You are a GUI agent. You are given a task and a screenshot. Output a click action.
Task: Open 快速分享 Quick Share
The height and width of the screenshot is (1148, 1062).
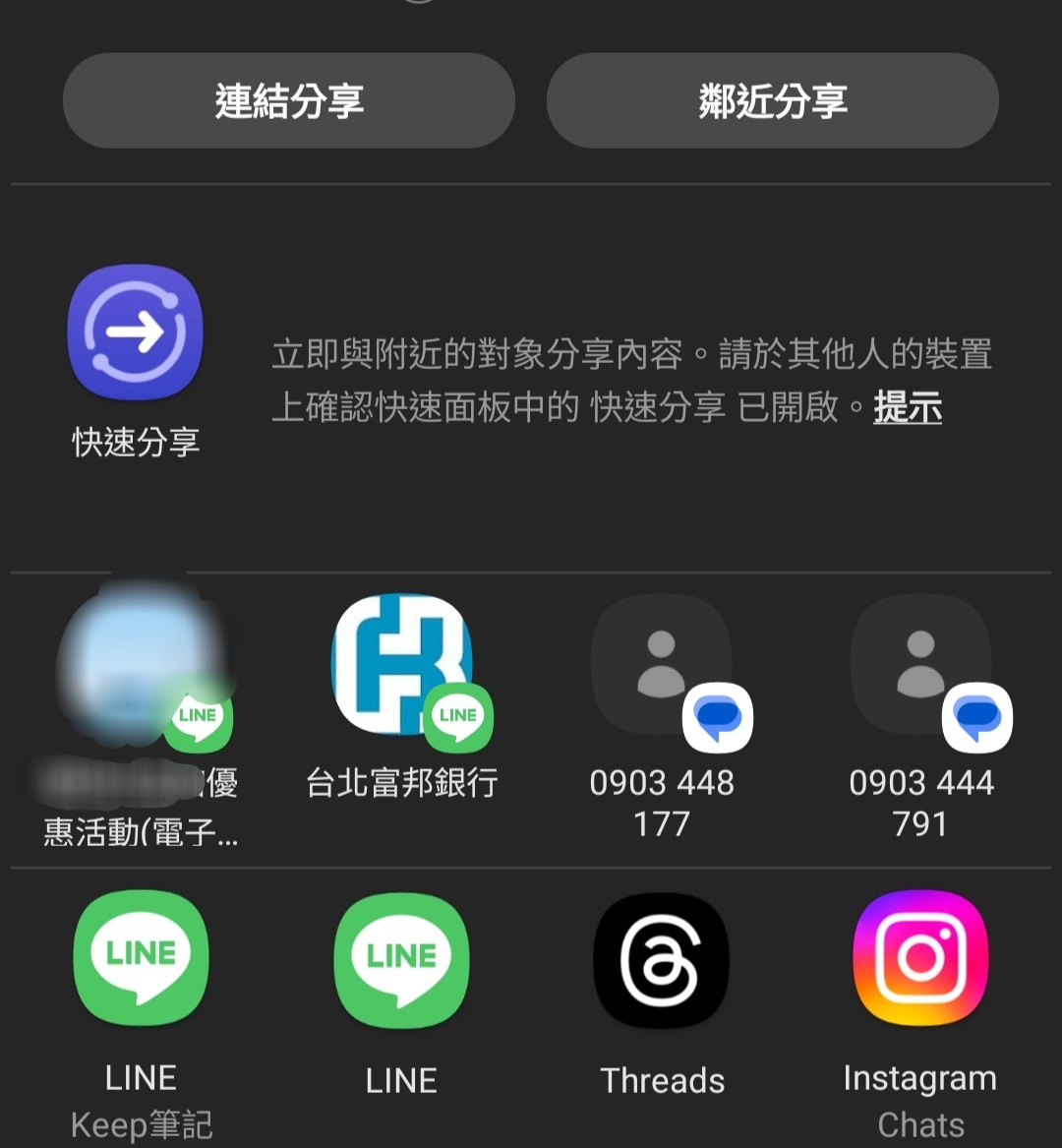136,334
